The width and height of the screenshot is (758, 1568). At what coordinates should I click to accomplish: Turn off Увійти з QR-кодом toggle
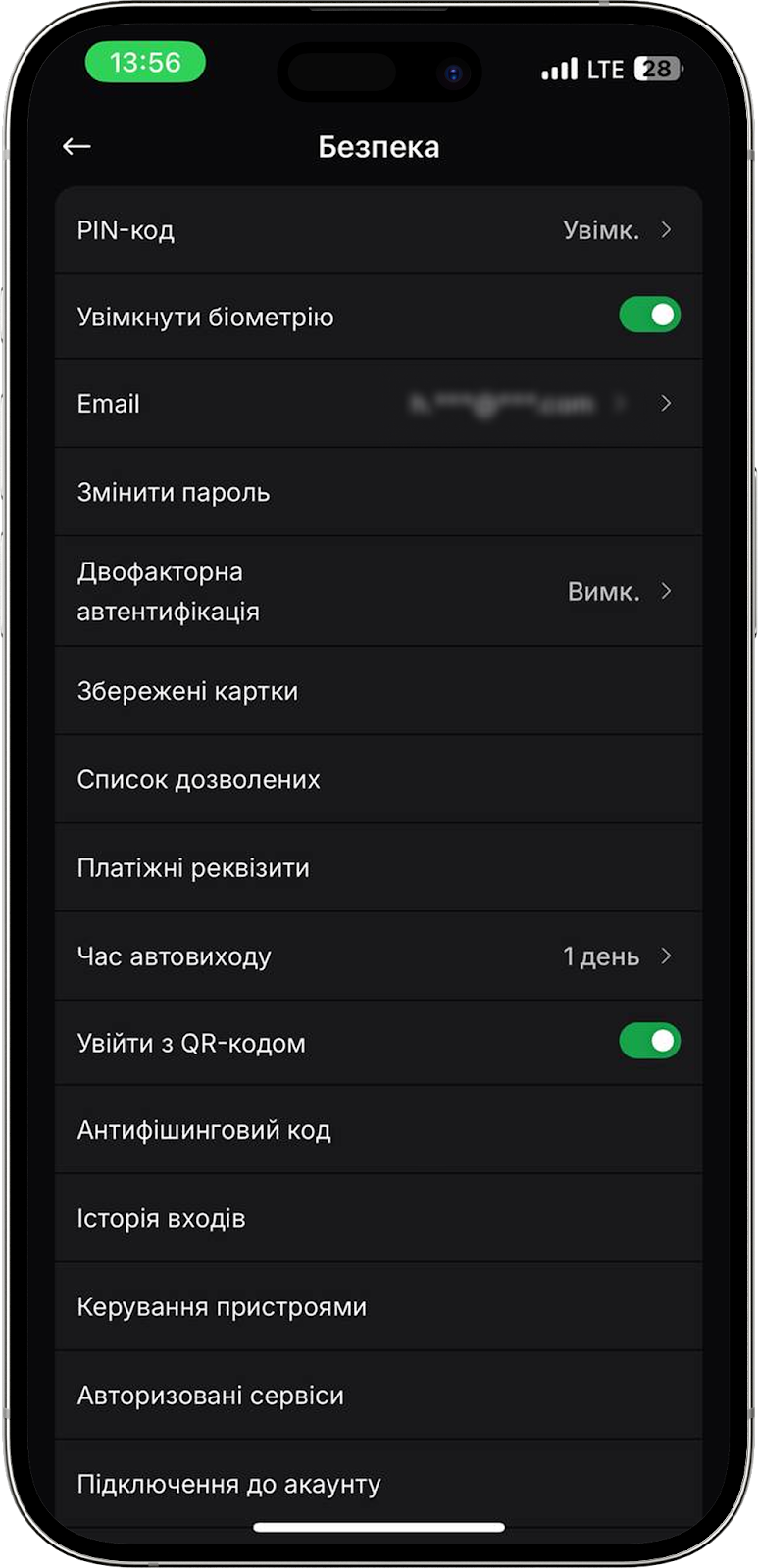tap(649, 1042)
